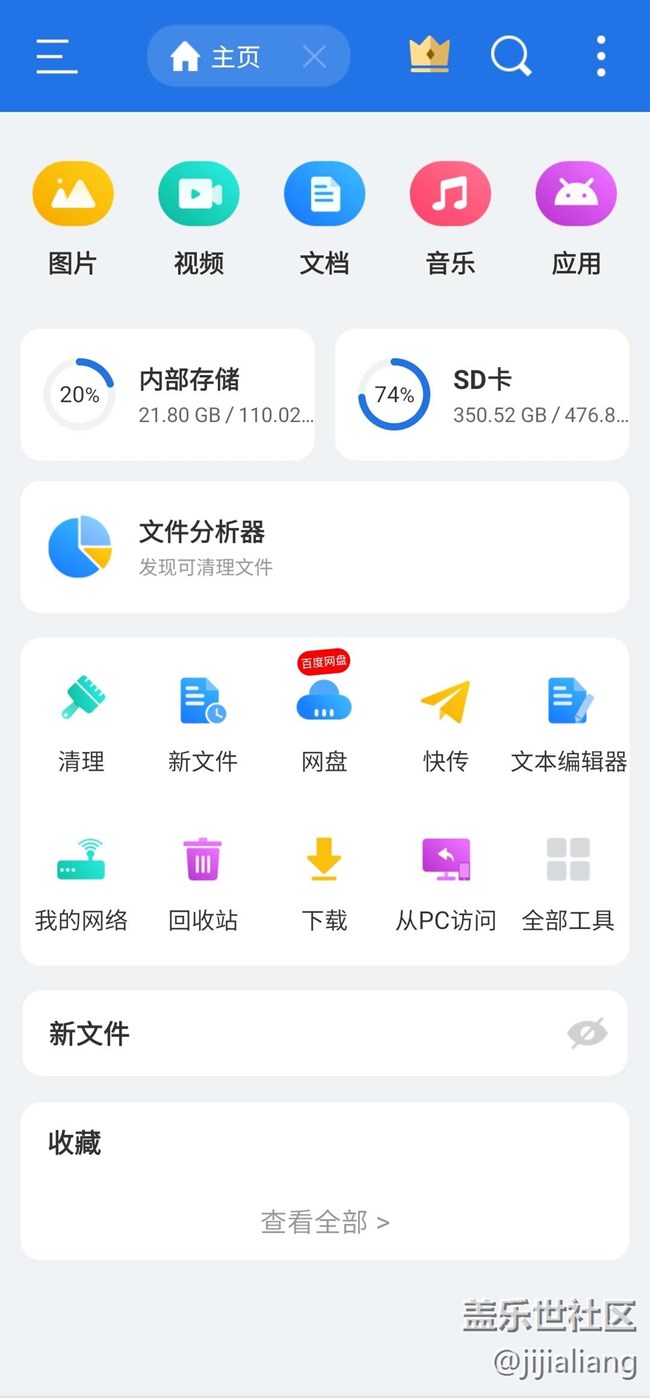Tap 查看全部 under 收藏
The width and height of the screenshot is (650, 1398).
coord(324,1222)
